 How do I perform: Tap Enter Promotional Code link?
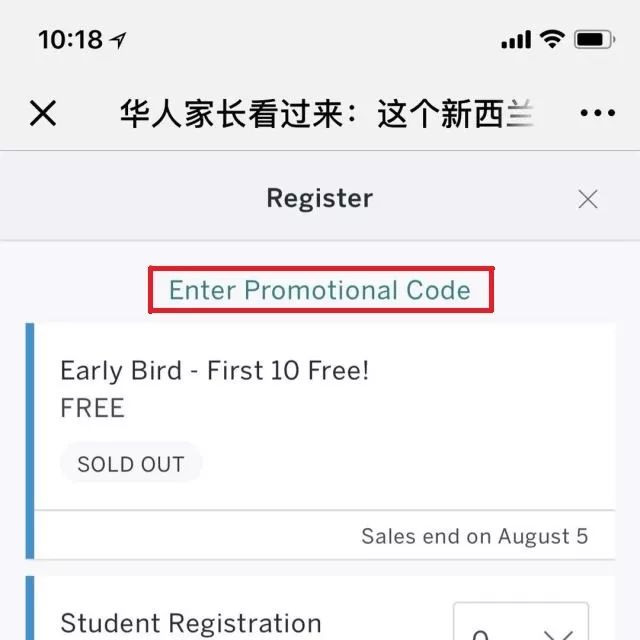coord(320,290)
